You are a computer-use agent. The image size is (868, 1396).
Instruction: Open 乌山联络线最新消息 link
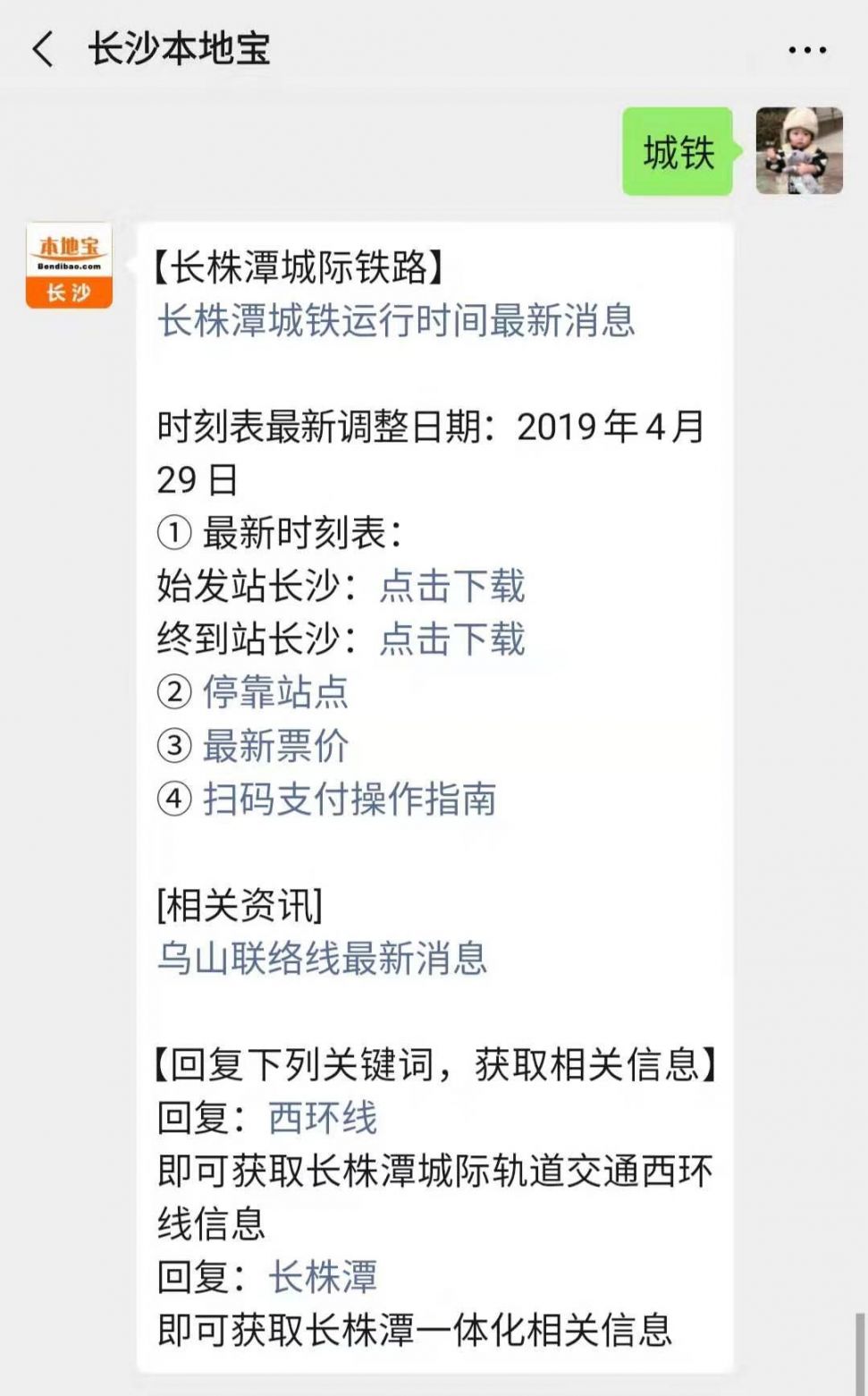click(322, 959)
